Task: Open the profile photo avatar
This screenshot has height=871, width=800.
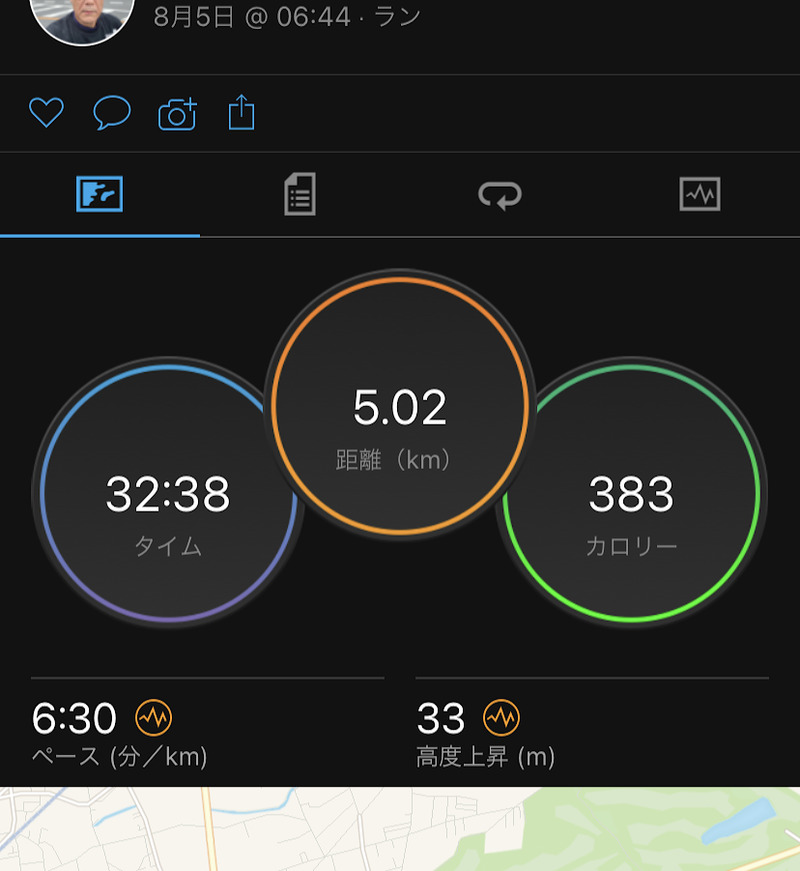Action: click(83, 16)
